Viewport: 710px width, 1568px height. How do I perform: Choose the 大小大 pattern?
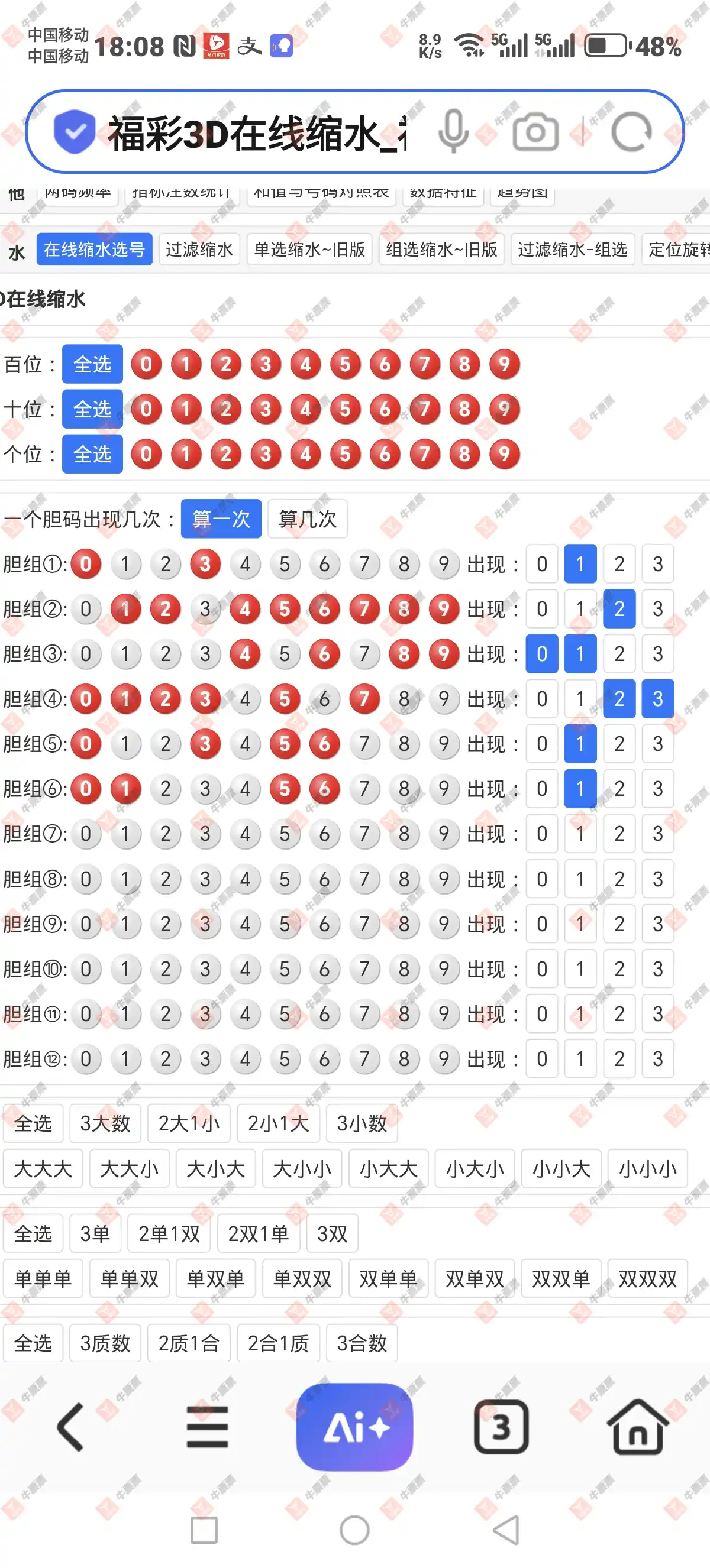pos(215,1169)
